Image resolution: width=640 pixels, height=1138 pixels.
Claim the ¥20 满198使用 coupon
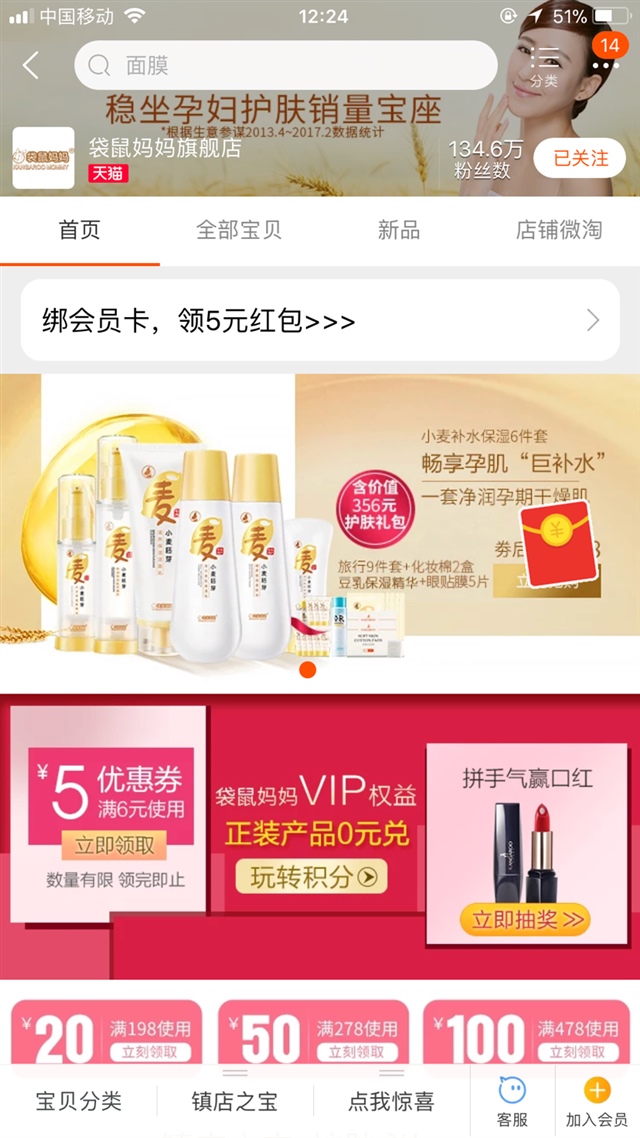(x=150, y=1051)
